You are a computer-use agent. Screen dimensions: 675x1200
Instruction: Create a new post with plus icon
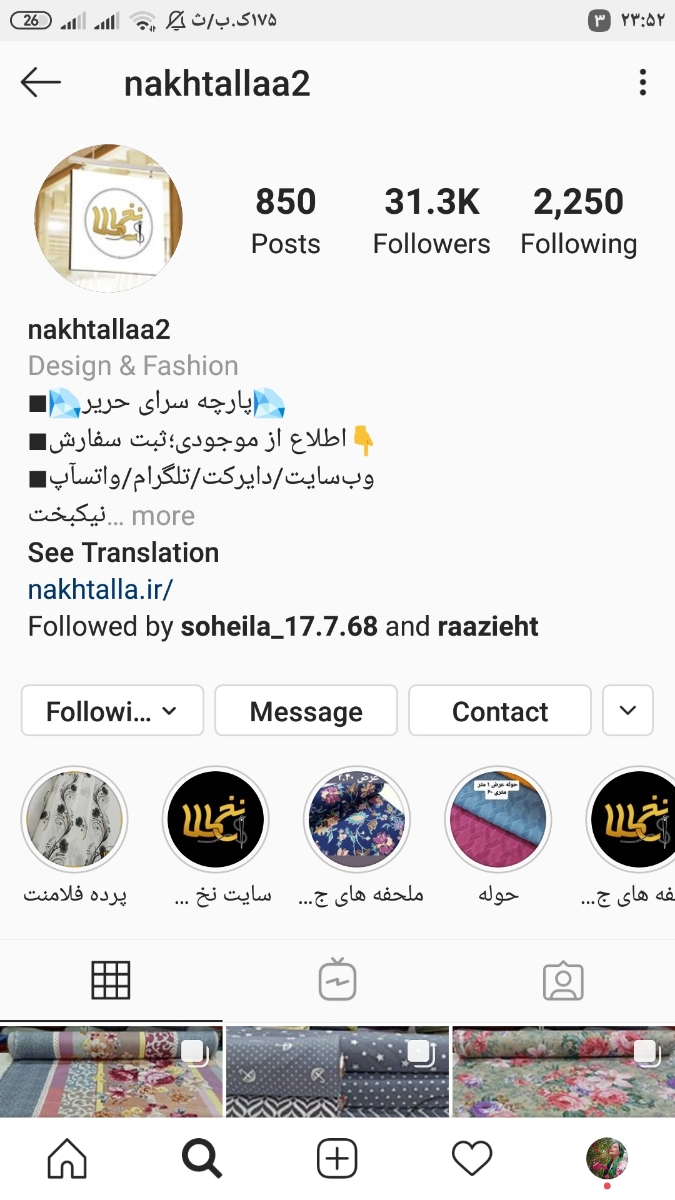pyautogui.click(x=337, y=1159)
